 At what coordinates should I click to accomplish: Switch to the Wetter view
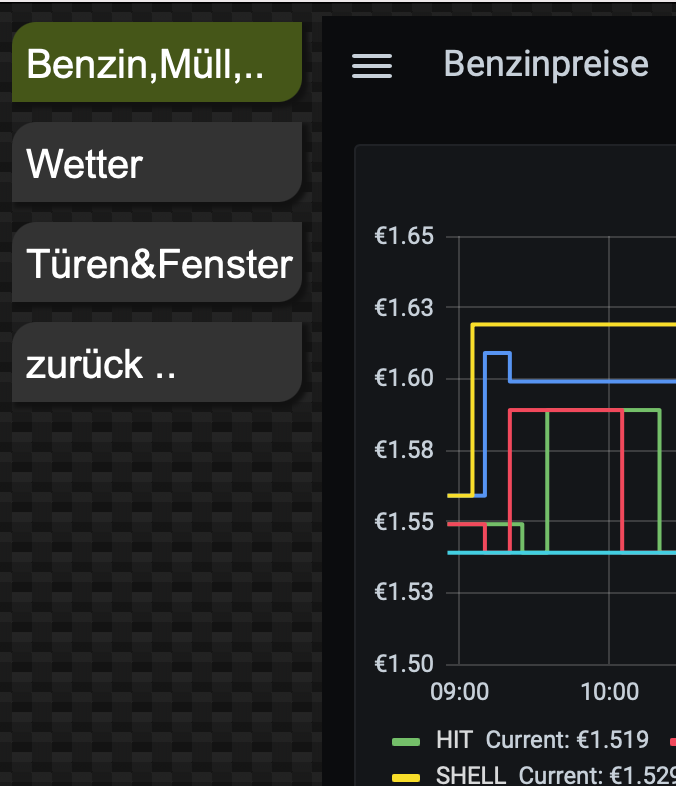point(156,163)
